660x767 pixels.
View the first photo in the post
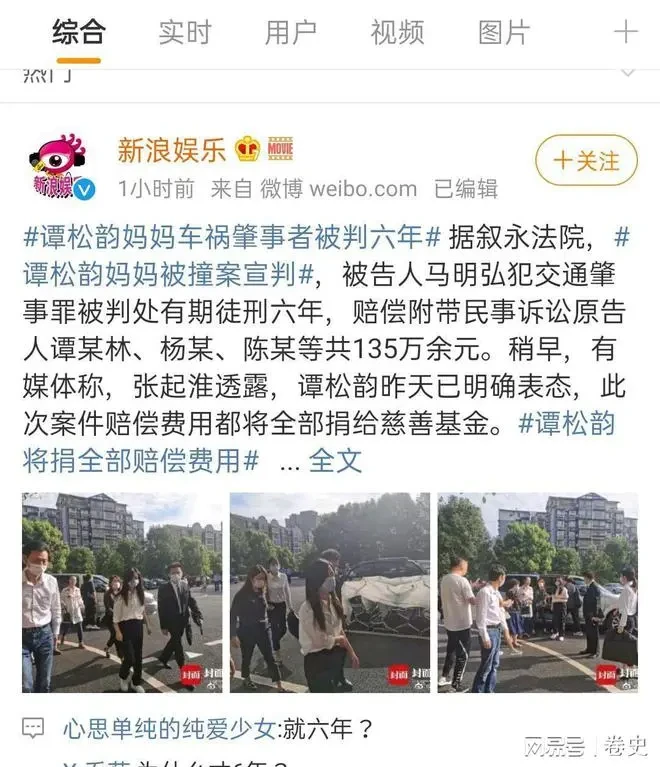click(x=122, y=593)
